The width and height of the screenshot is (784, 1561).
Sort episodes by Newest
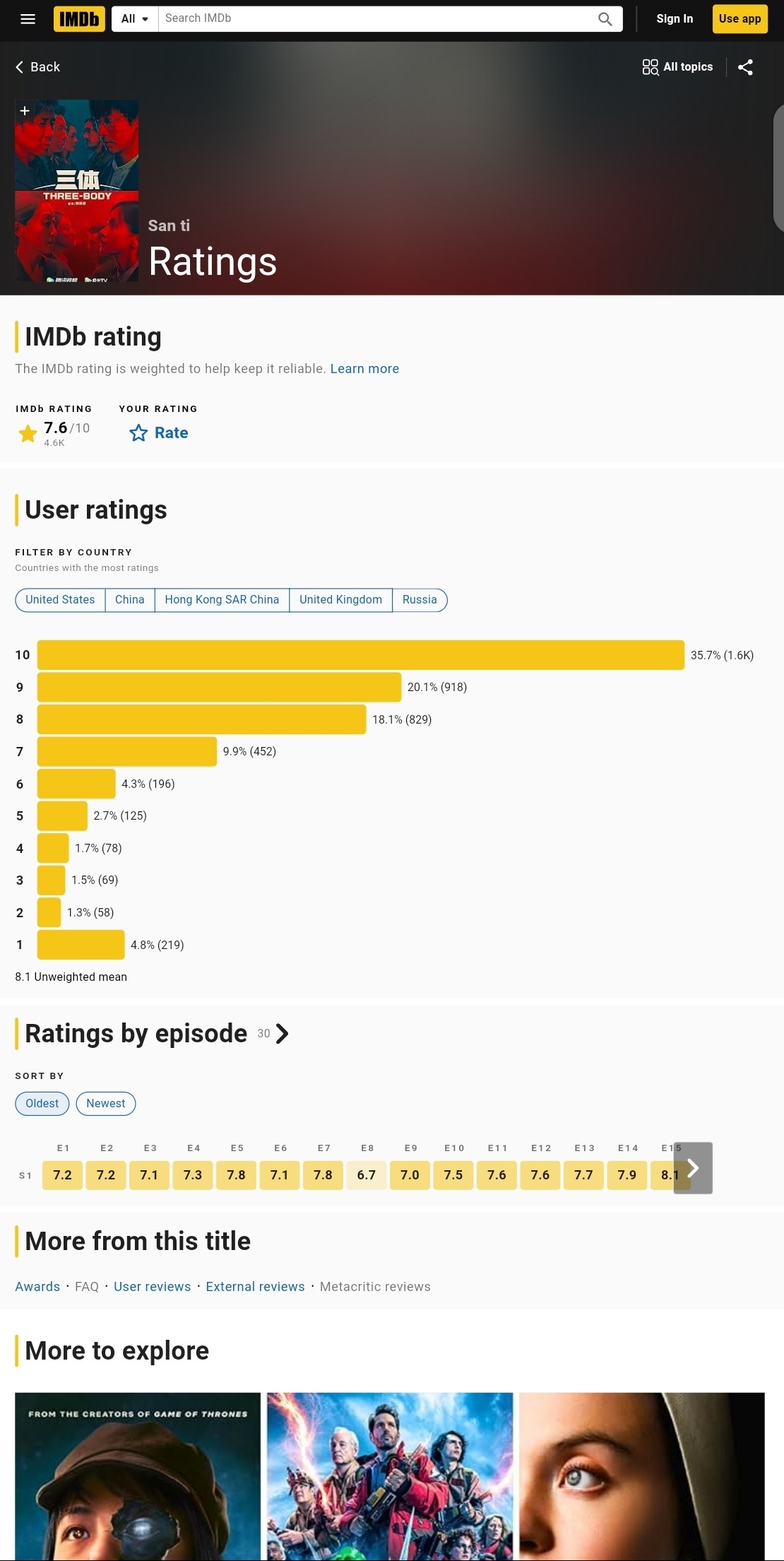[106, 1104]
